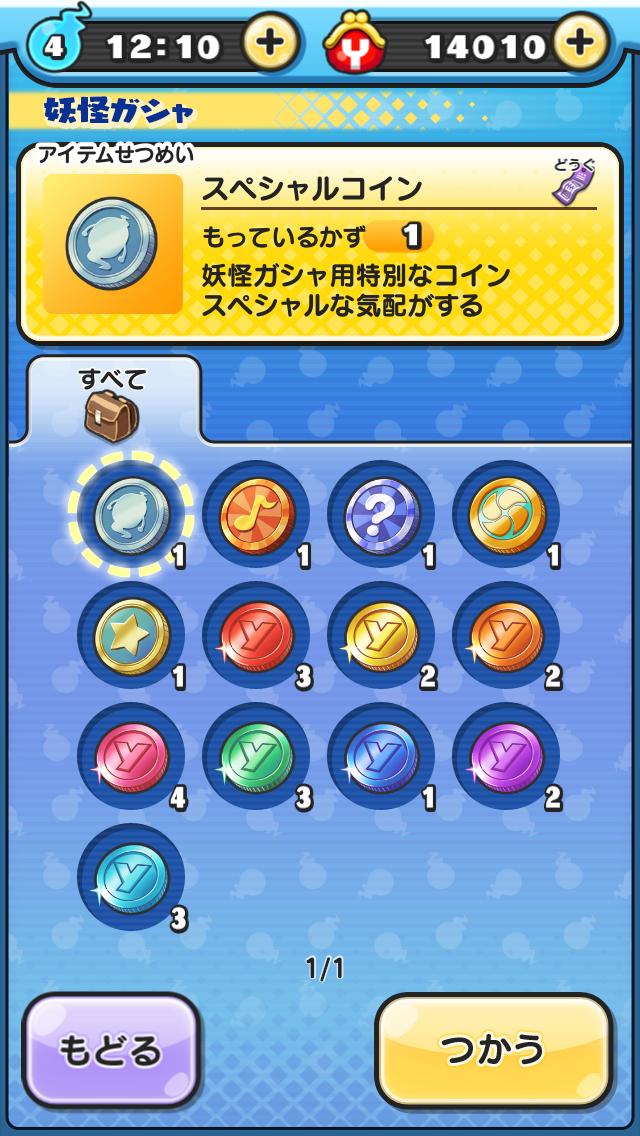
Task: Pick the yellow Y coin
Action: (x=382, y=636)
